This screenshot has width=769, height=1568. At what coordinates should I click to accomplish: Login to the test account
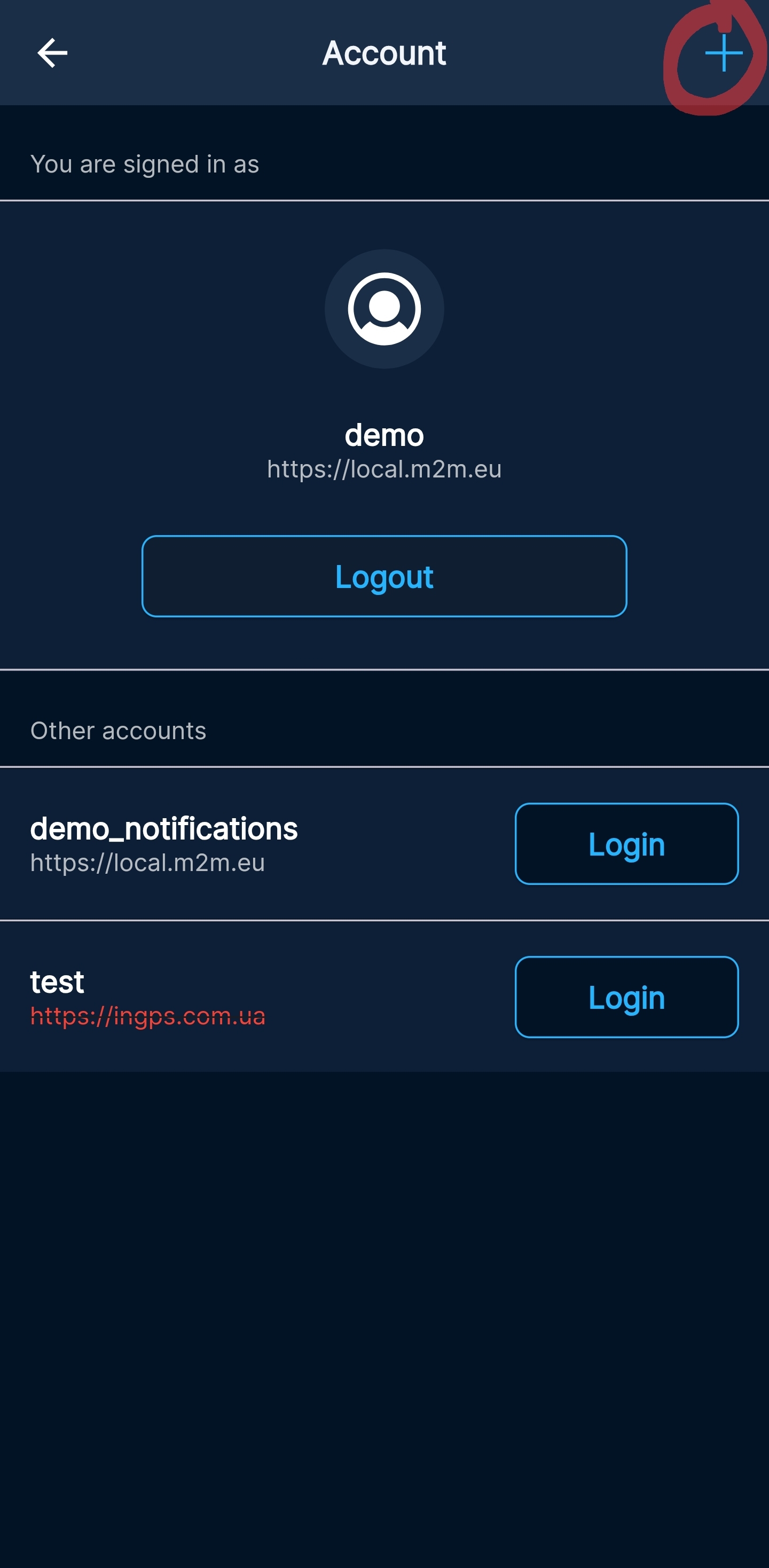click(626, 997)
